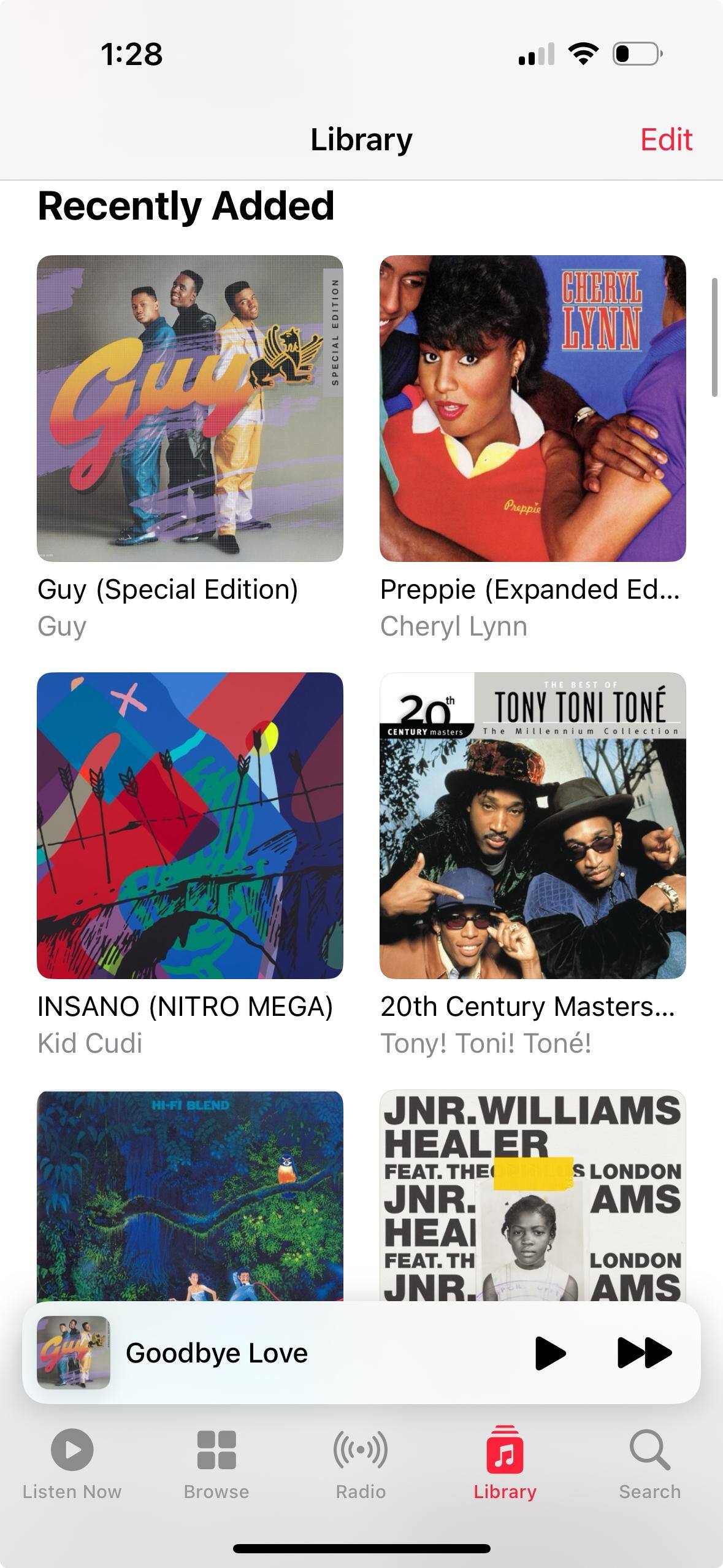Open the Hi-Fi Blend album cover
The width and height of the screenshot is (723, 1568).
click(190, 1196)
